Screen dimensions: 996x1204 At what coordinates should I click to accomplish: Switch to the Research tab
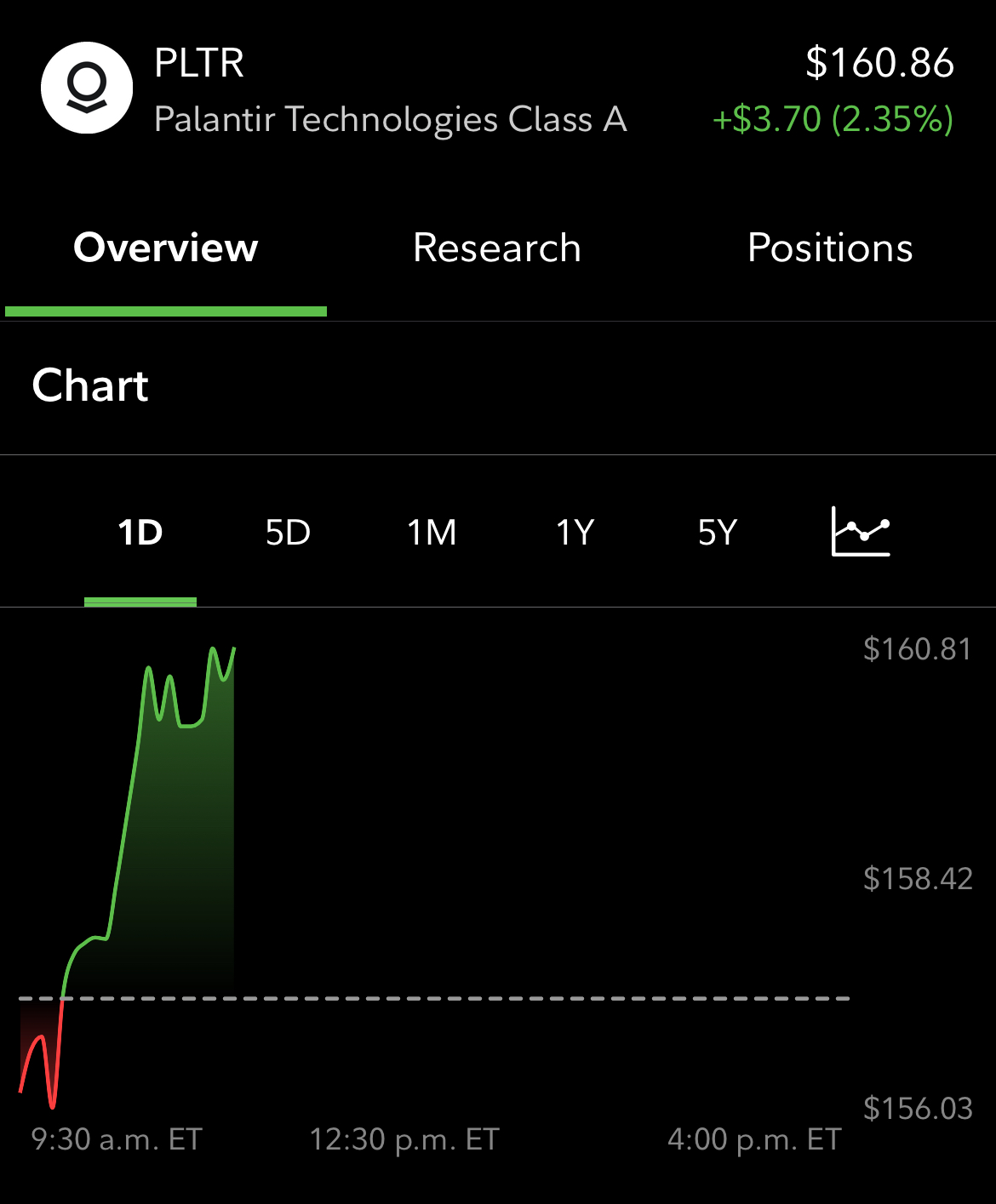pos(496,248)
